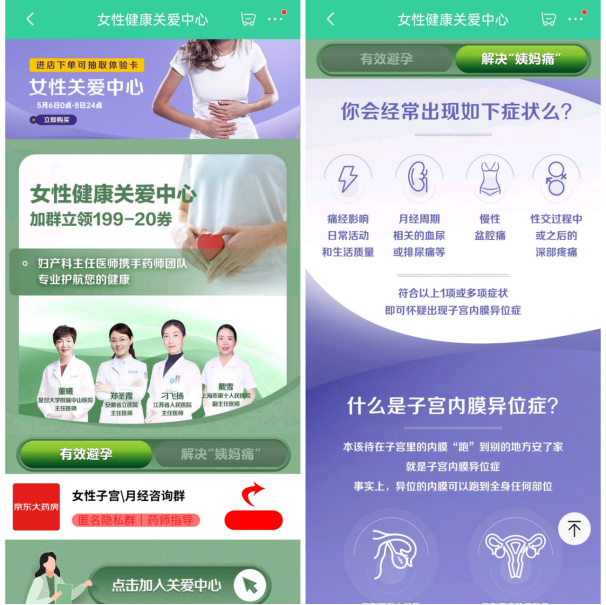606x605 pixels.
Task: Open the 女性健康关爱中心 doctors banner card
Action: click(152, 290)
